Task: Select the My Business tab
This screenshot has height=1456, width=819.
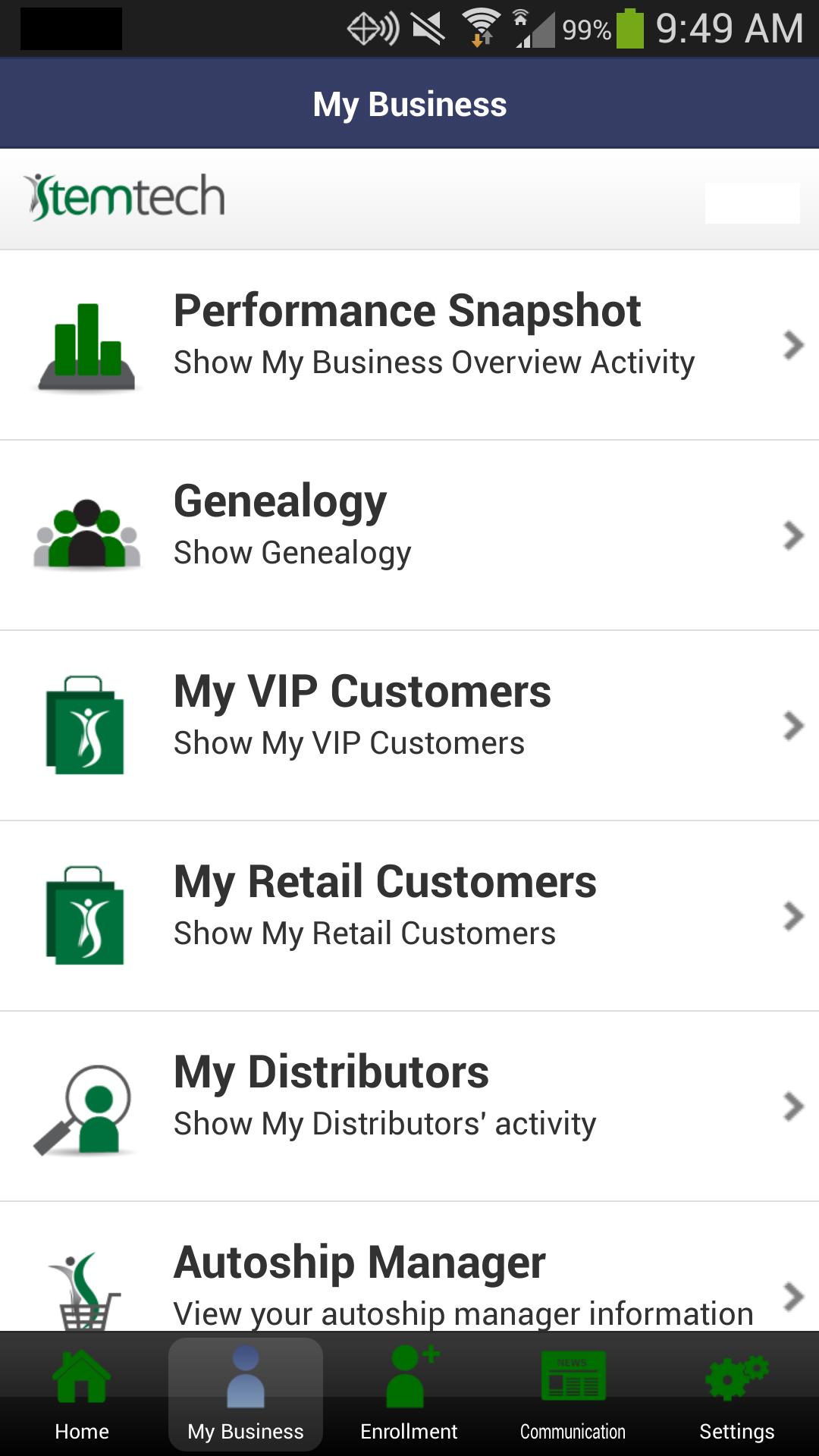Action: point(246,1395)
